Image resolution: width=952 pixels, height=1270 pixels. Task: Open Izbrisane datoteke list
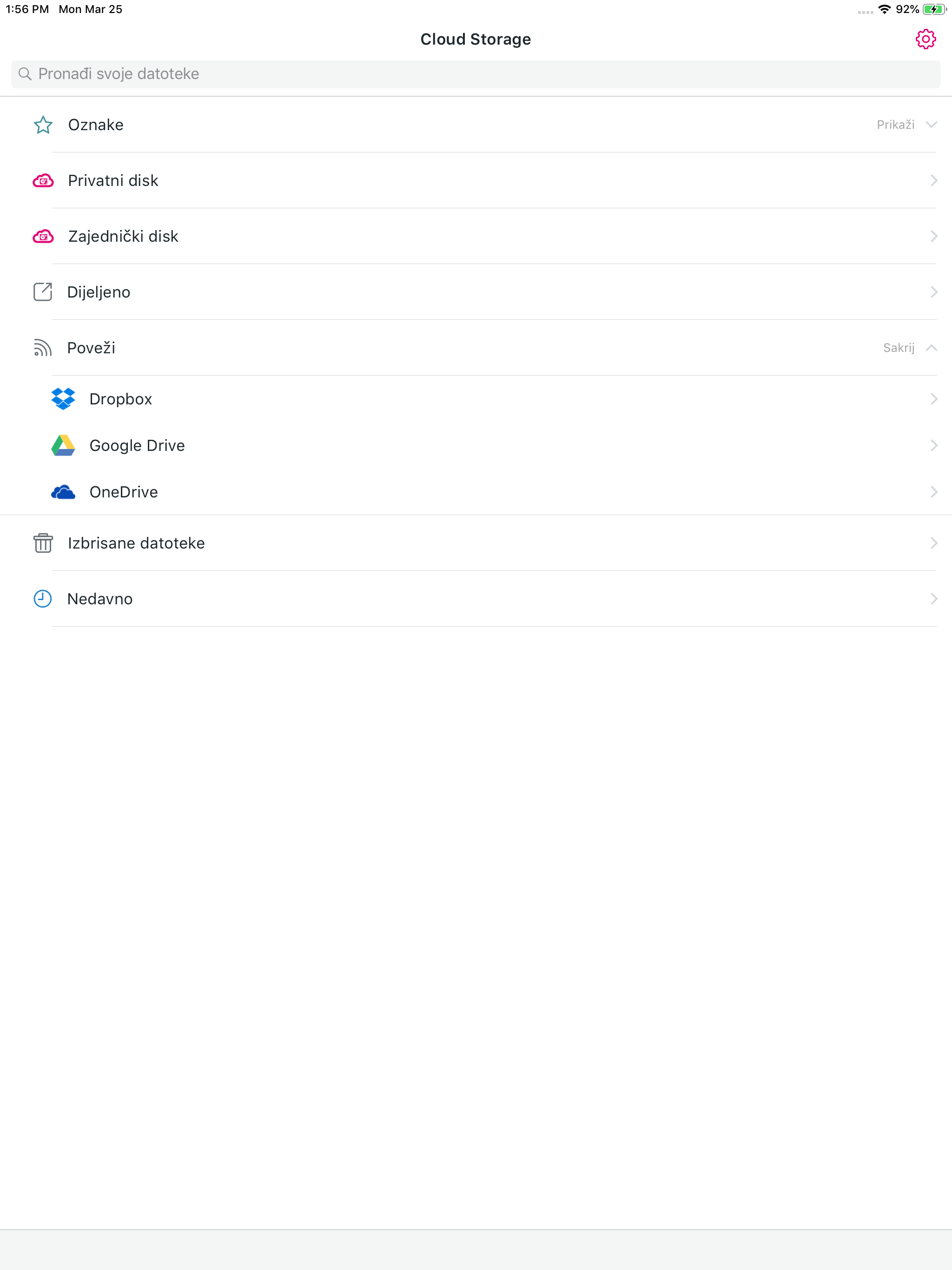click(x=136, y=542)
